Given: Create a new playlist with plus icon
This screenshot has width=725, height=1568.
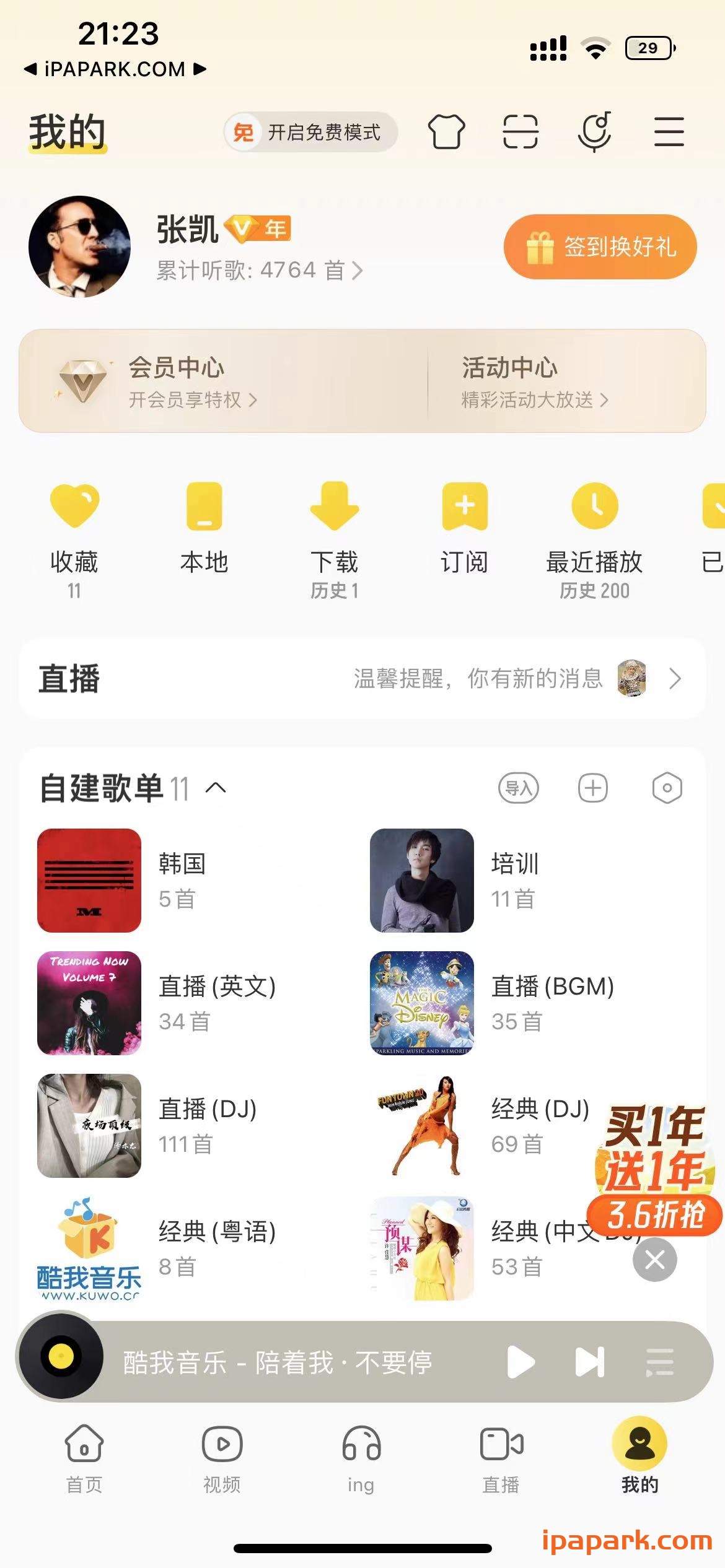Looking at the screenshot, I should [x=594, y=788].
